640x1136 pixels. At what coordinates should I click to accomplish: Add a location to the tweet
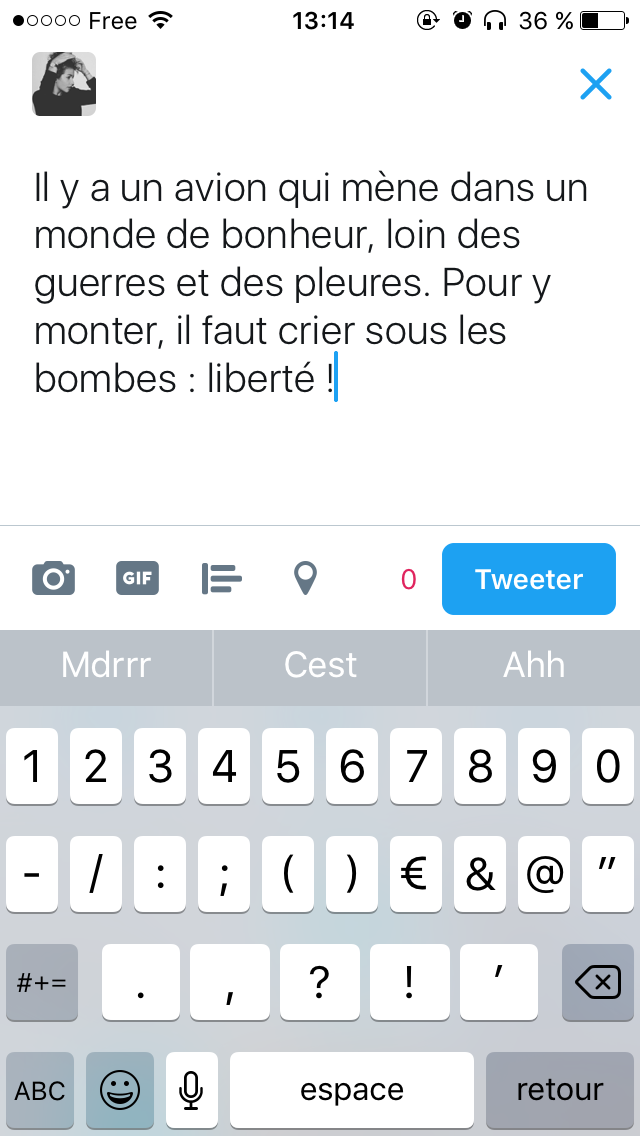305,578
